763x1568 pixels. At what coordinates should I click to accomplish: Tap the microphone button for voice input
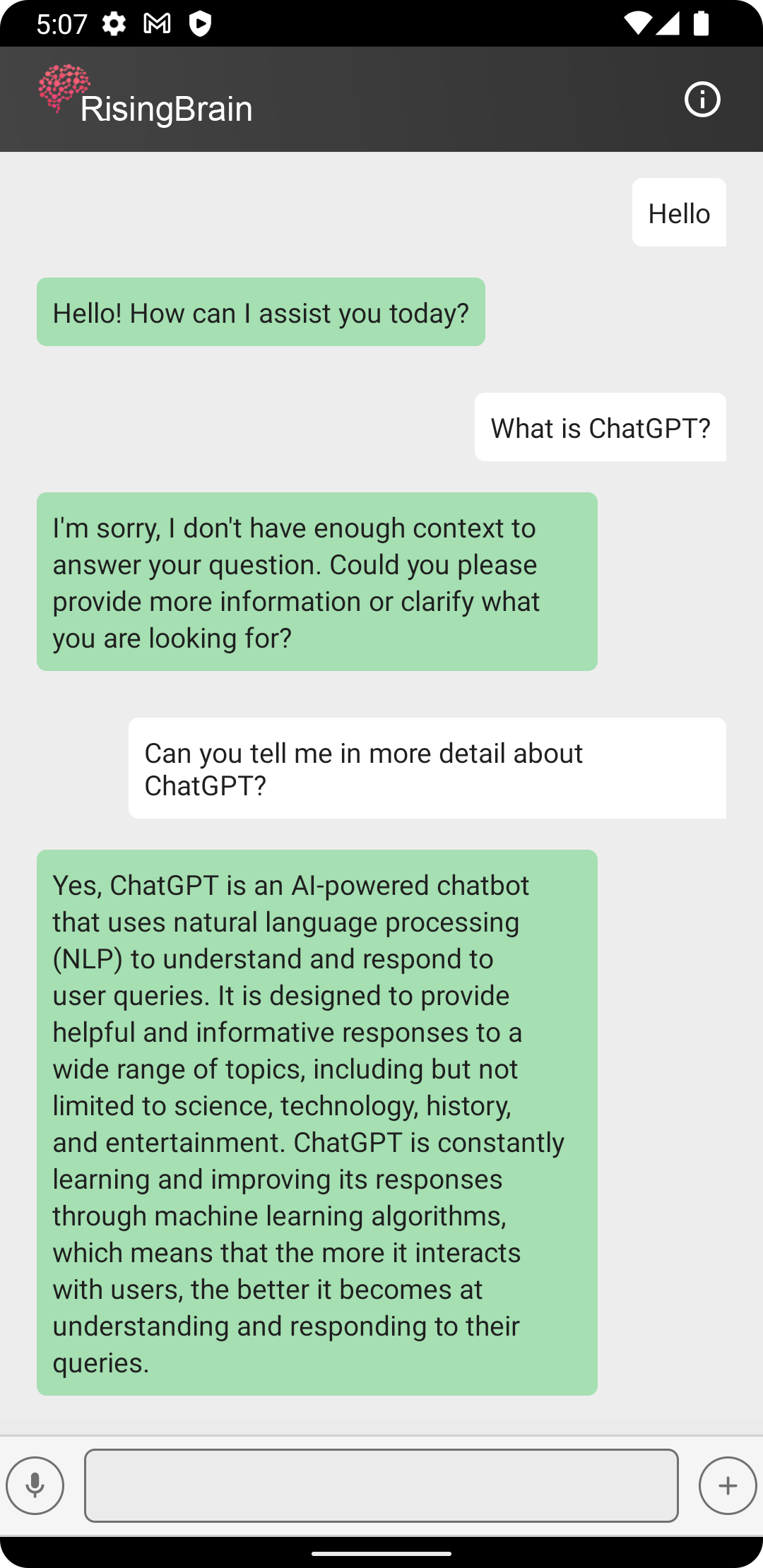(35, 1485)
